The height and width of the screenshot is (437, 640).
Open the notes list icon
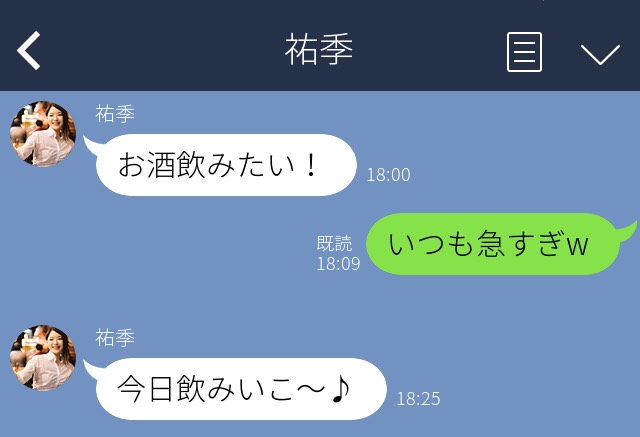[x=524, y=52]
